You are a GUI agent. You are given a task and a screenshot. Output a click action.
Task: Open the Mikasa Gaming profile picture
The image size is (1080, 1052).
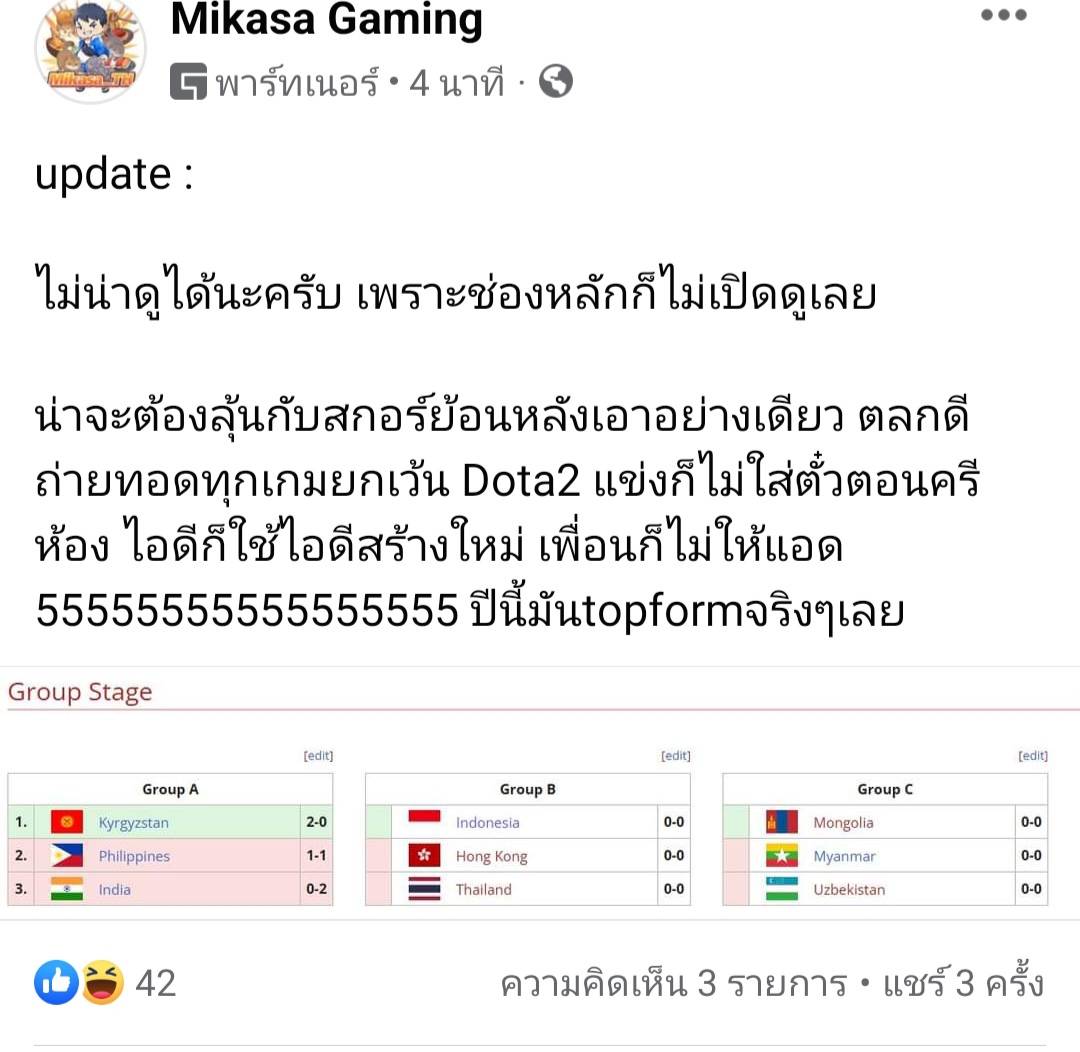pyautogui.click(x=90, y=50)
